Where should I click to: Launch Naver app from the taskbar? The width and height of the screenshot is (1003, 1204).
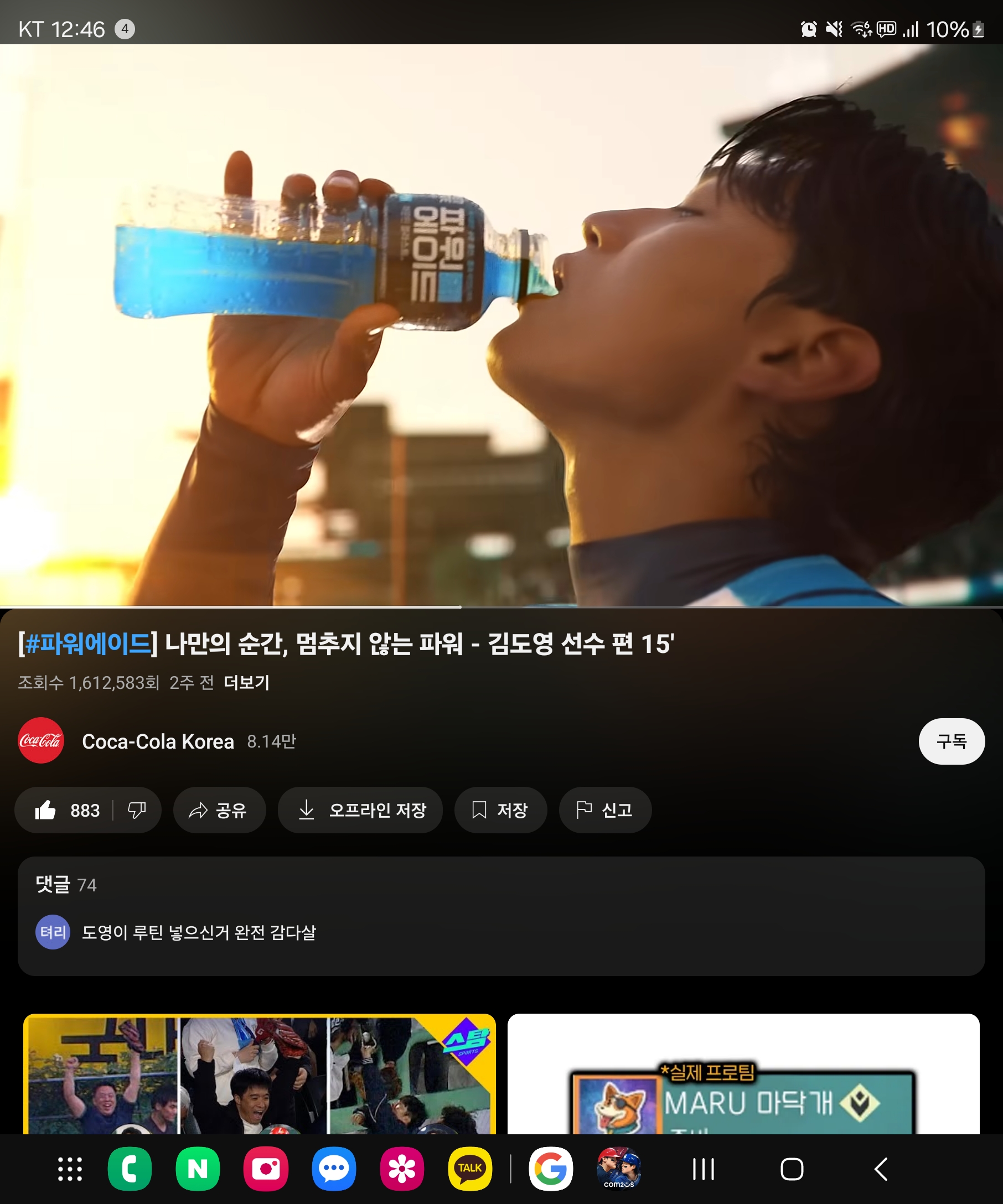[197, 1169]
